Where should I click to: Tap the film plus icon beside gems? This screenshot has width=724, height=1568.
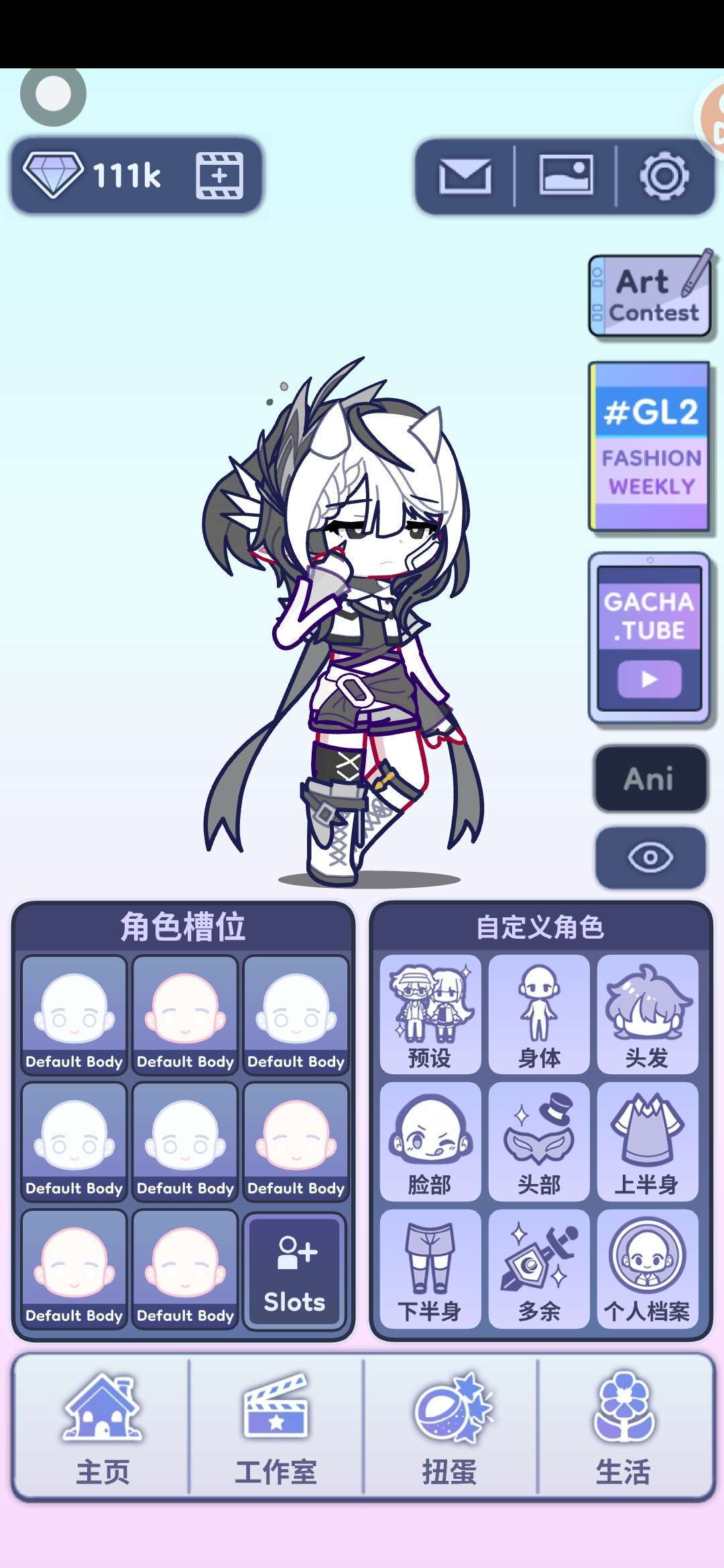(219, 176)
